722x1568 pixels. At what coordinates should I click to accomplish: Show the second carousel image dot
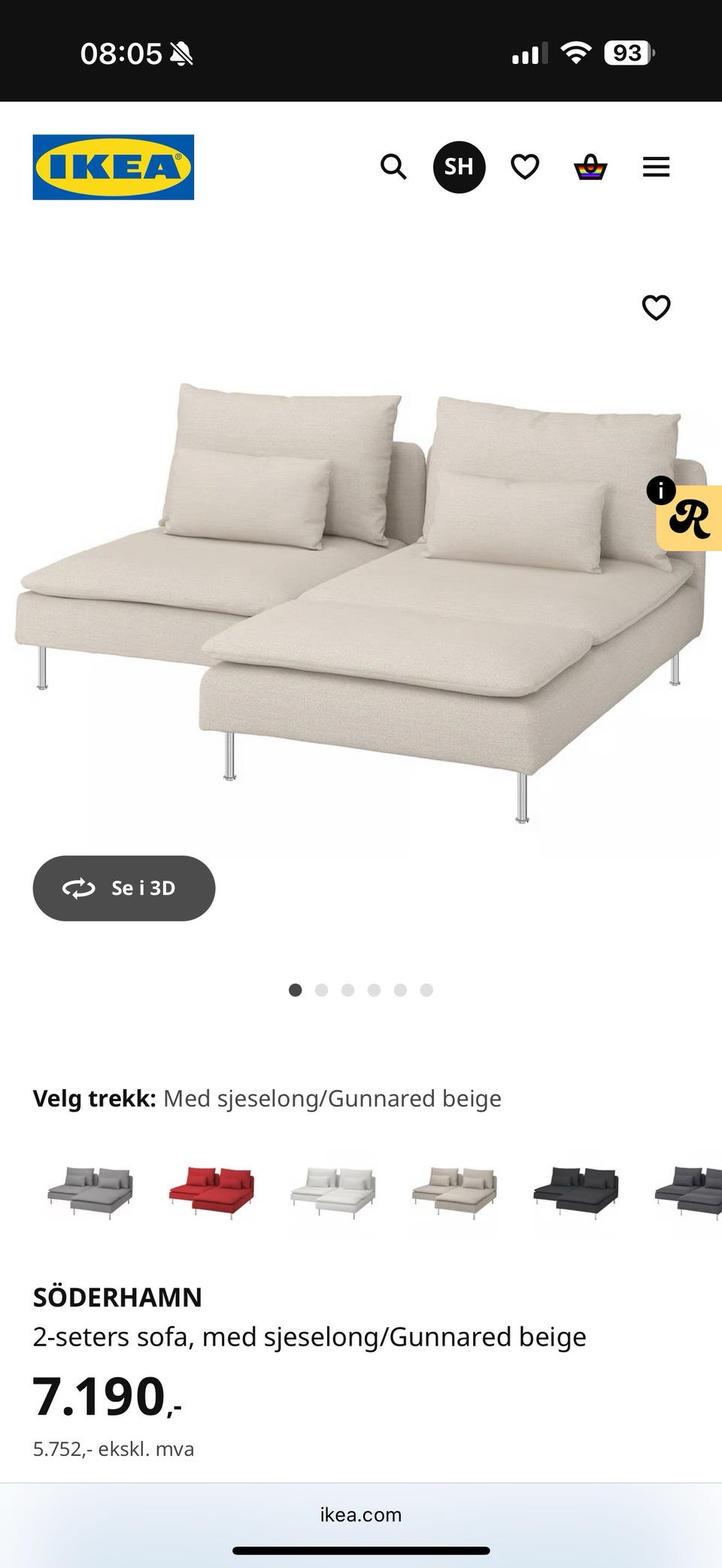[x=322, y=991]
